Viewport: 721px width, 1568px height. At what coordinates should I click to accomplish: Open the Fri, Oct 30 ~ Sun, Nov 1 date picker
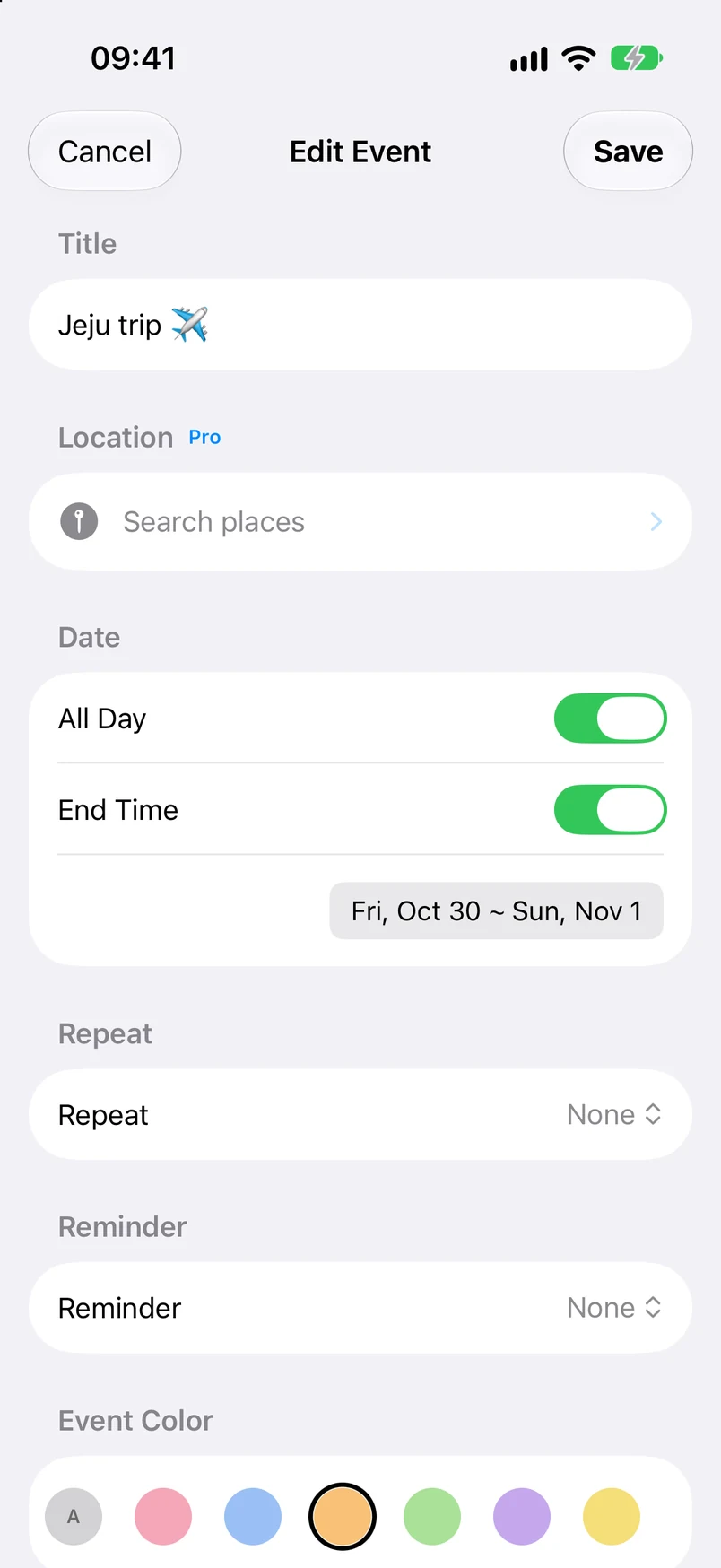coord(496,910)
